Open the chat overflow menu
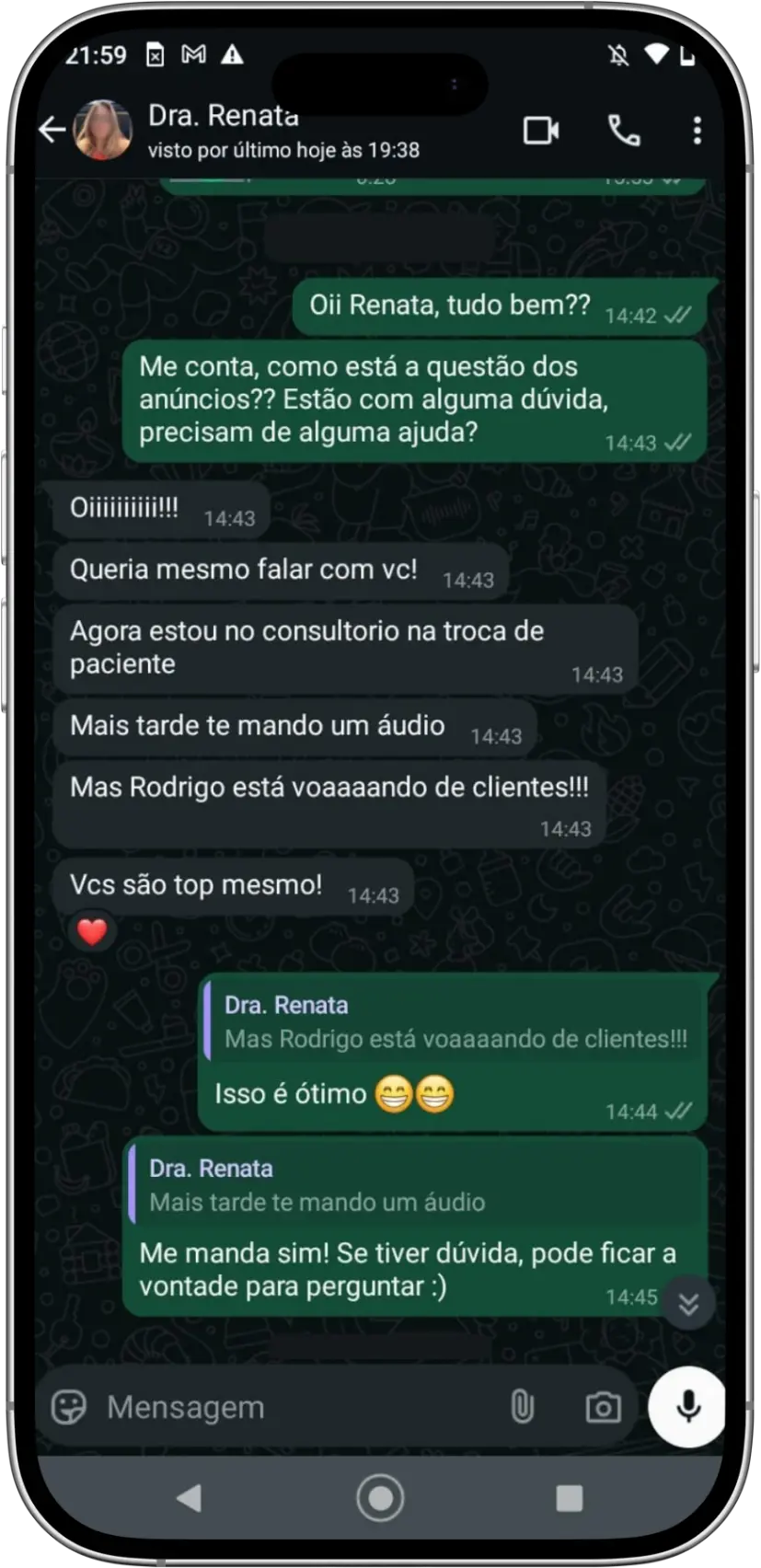Screen dimensions: 761x1568 click(x=698, y=131)
